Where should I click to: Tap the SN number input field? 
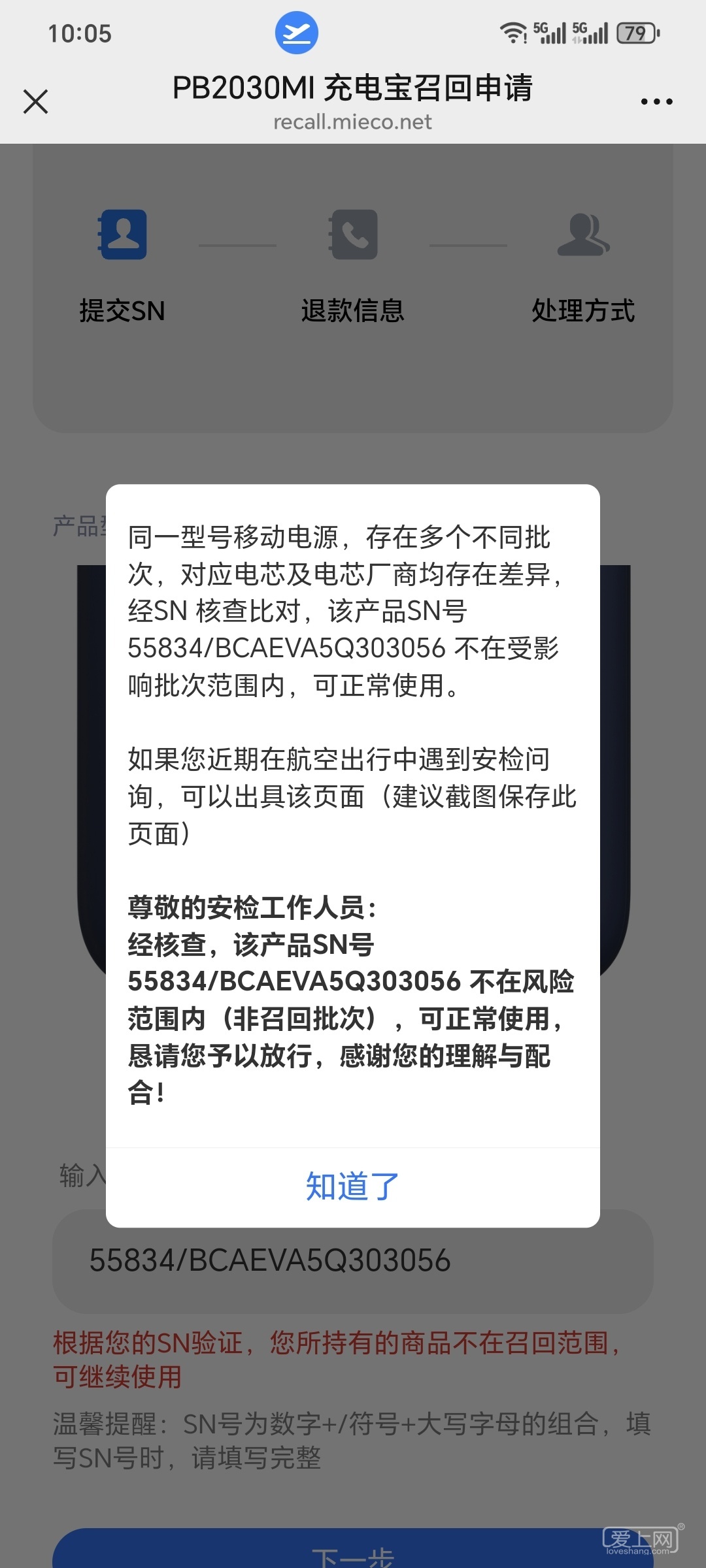click(352, 1261)
